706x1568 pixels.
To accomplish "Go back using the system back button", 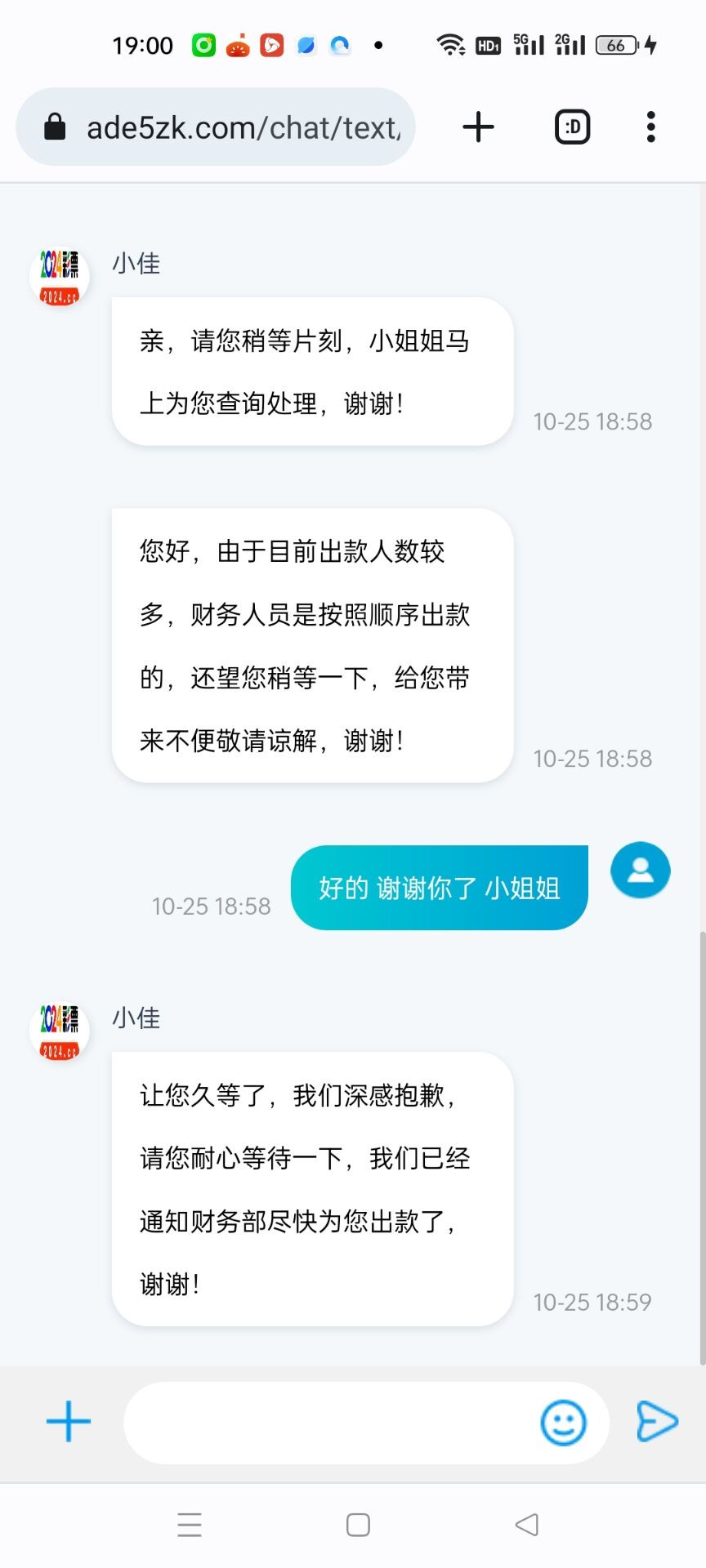I will tap(527, 1525).
